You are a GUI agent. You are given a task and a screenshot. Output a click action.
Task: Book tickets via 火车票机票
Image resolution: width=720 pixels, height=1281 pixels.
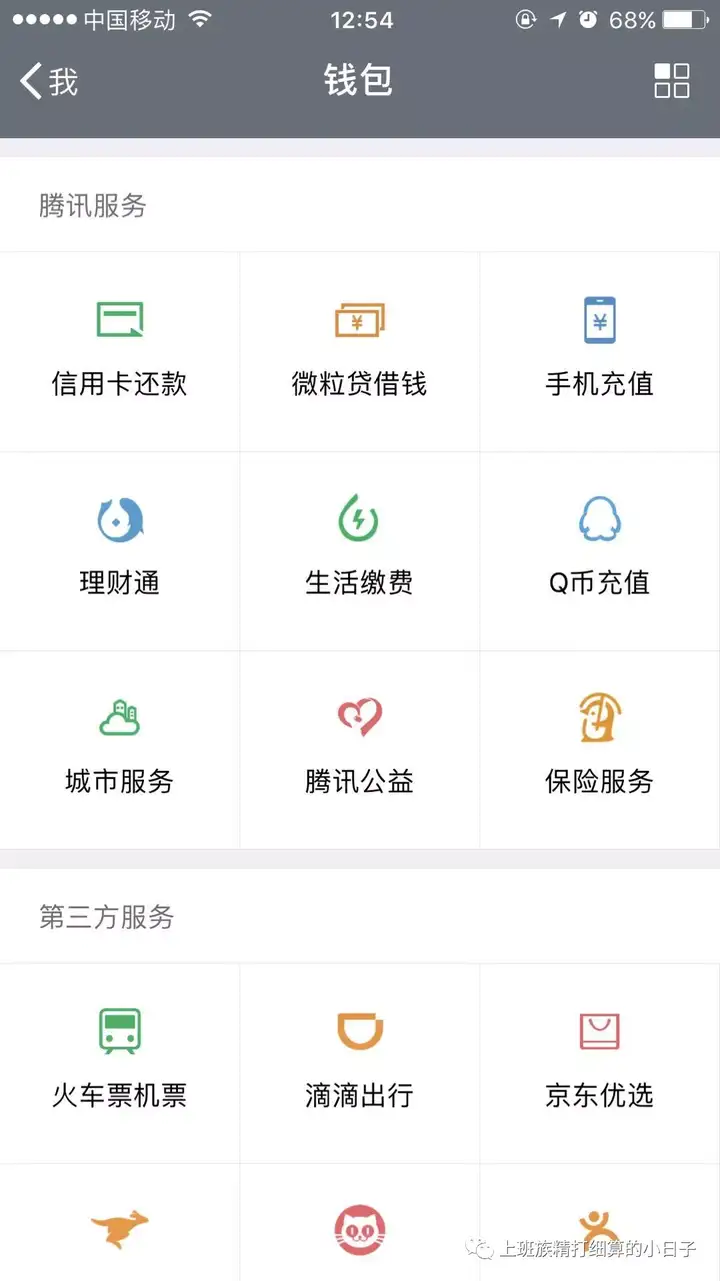120,1062
